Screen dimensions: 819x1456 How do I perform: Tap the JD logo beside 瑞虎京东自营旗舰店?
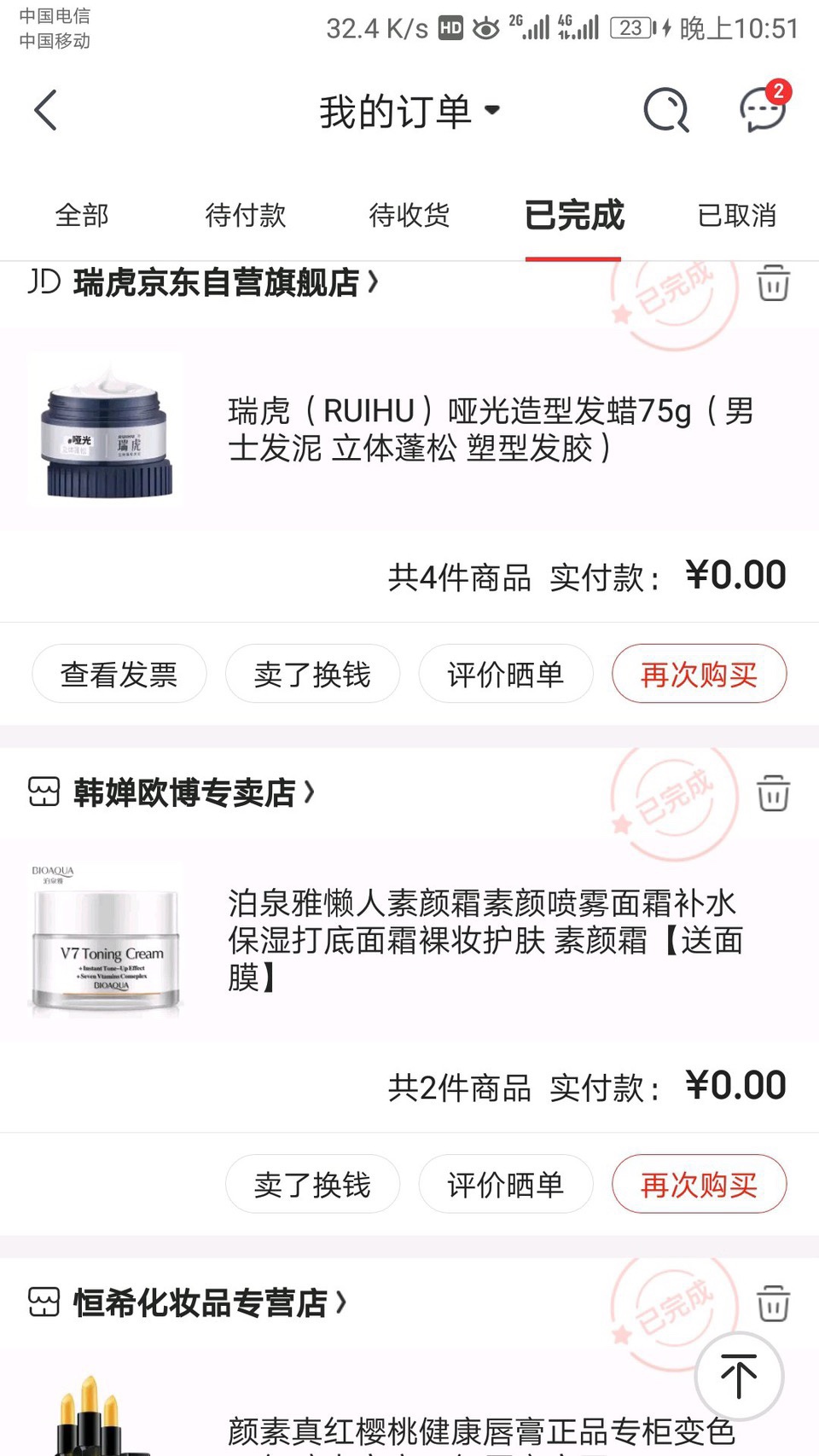click(43, 283)
